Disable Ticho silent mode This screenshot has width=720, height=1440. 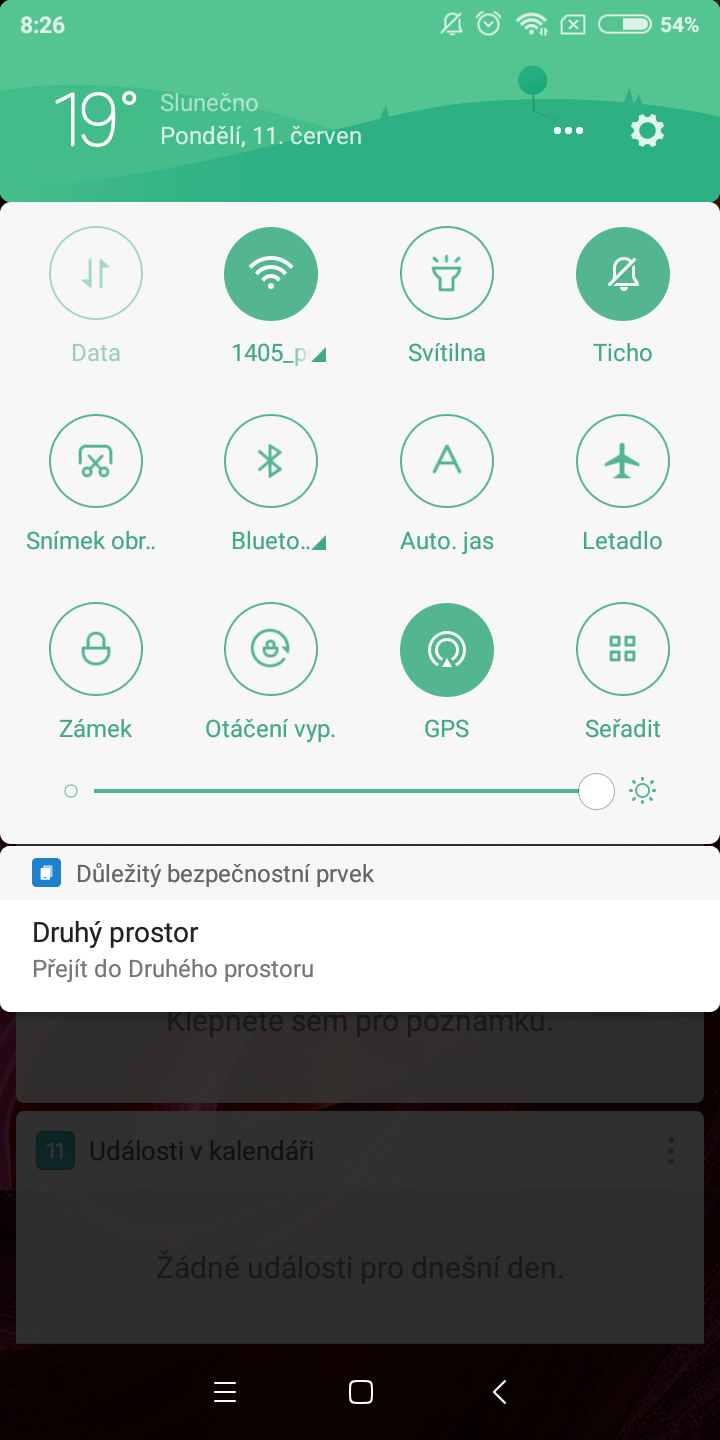point(623,274)
